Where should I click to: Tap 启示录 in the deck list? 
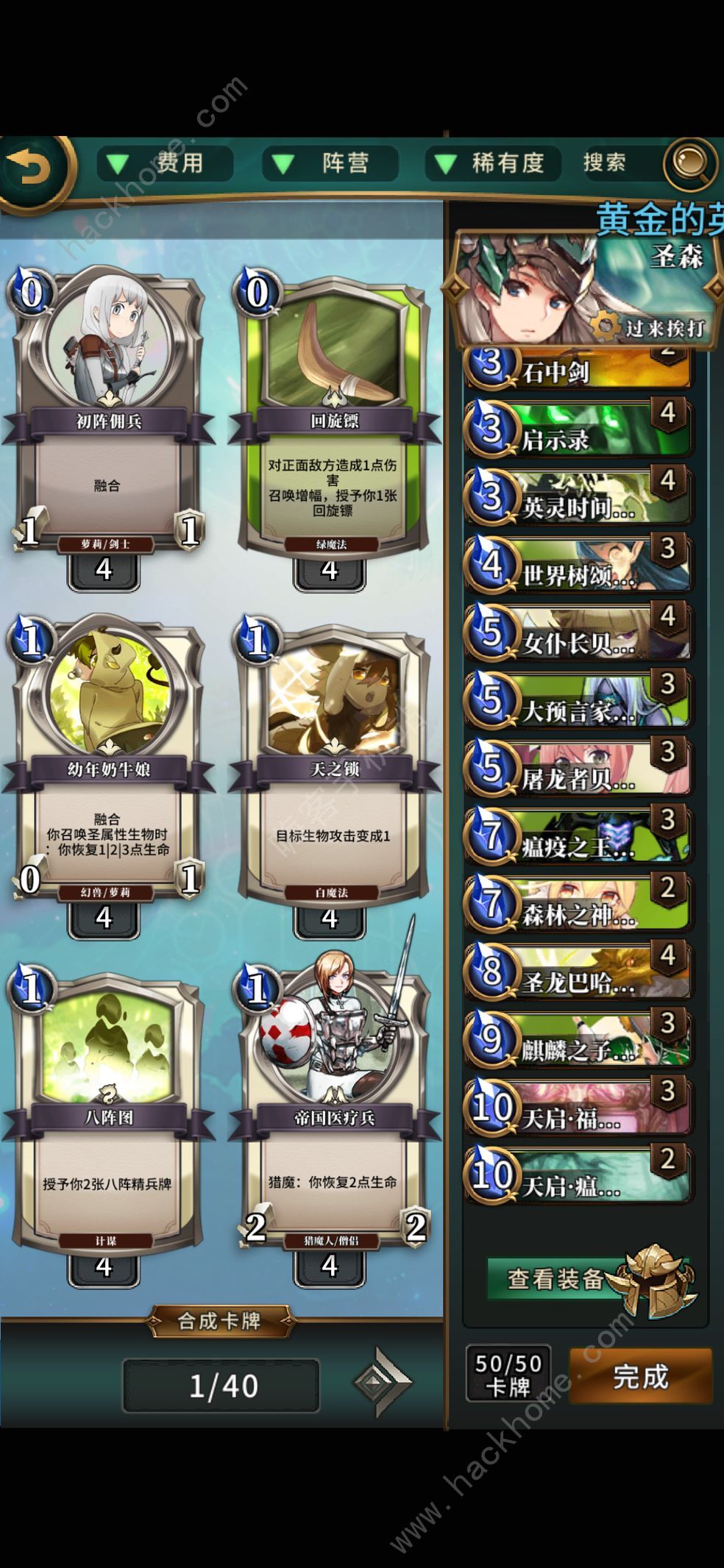coord(578,433)
